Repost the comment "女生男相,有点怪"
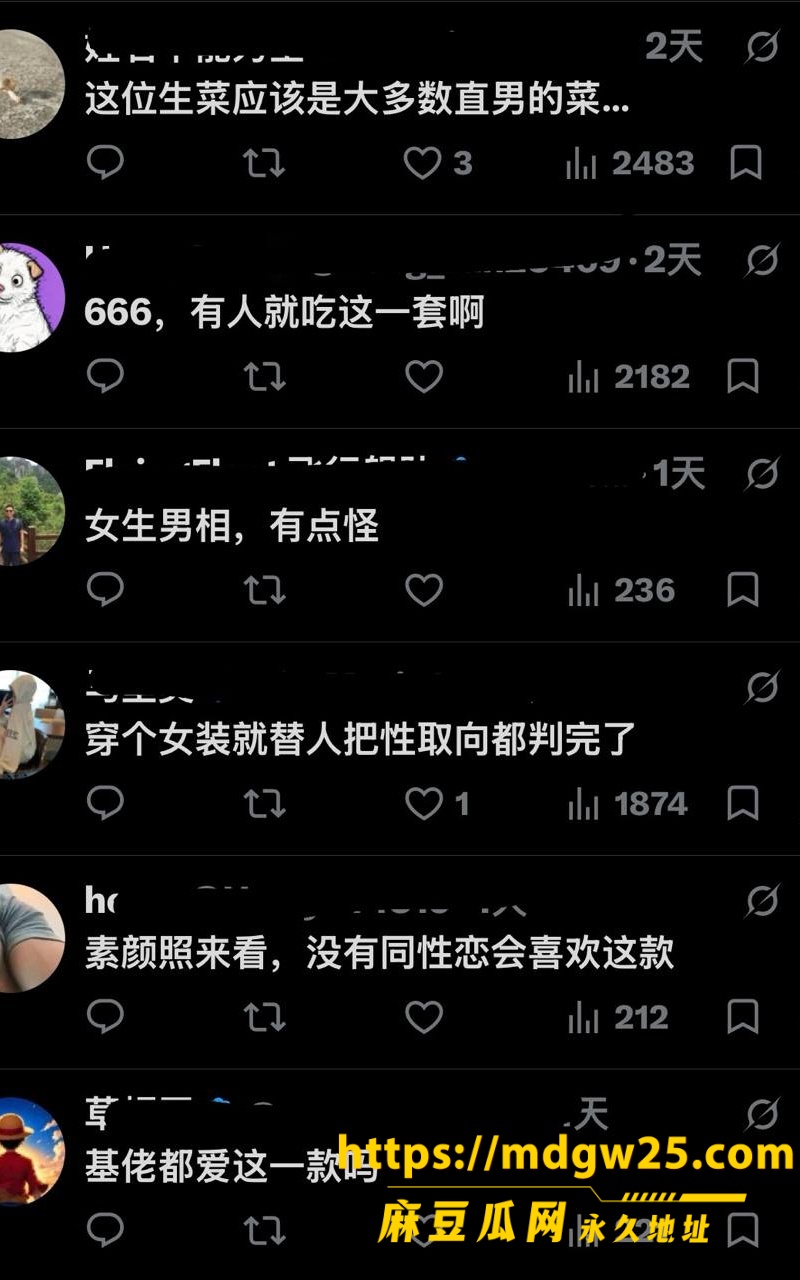Screen dimensions: 800x1280 (x=265, y=591)
